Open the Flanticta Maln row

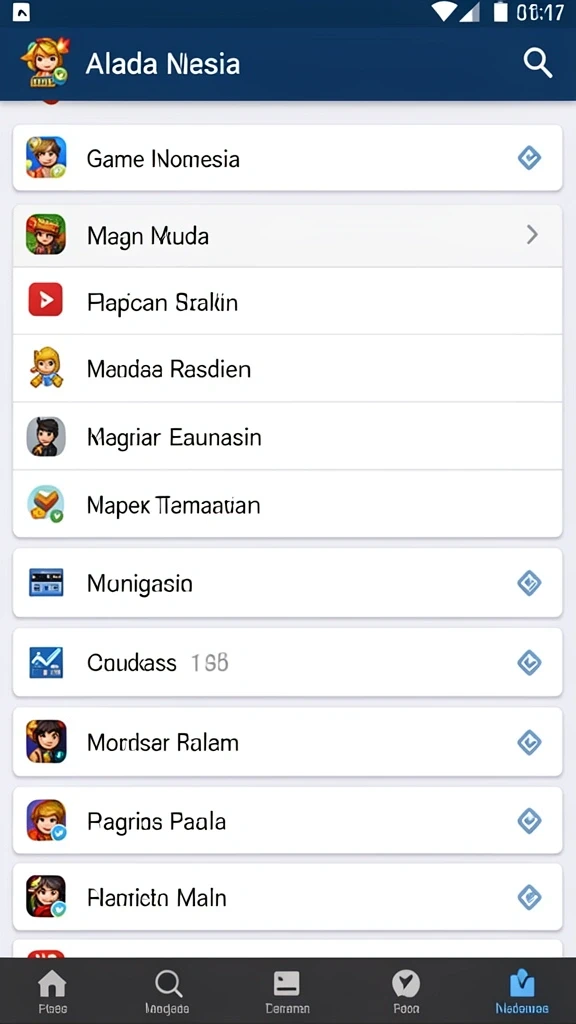pyautogui.click(x=287, y=897)
